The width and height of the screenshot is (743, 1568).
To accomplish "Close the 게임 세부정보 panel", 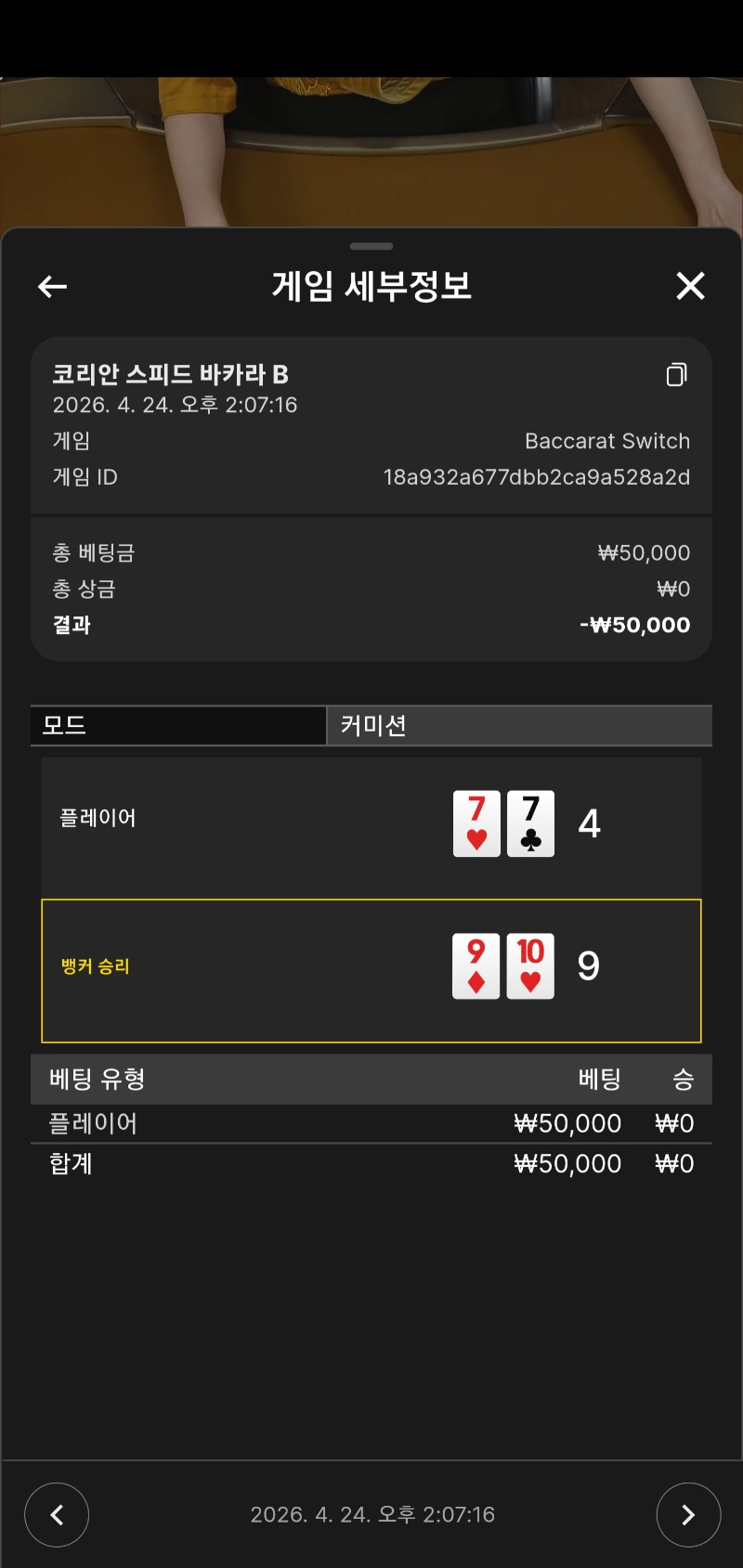I will tap(690, 286).
